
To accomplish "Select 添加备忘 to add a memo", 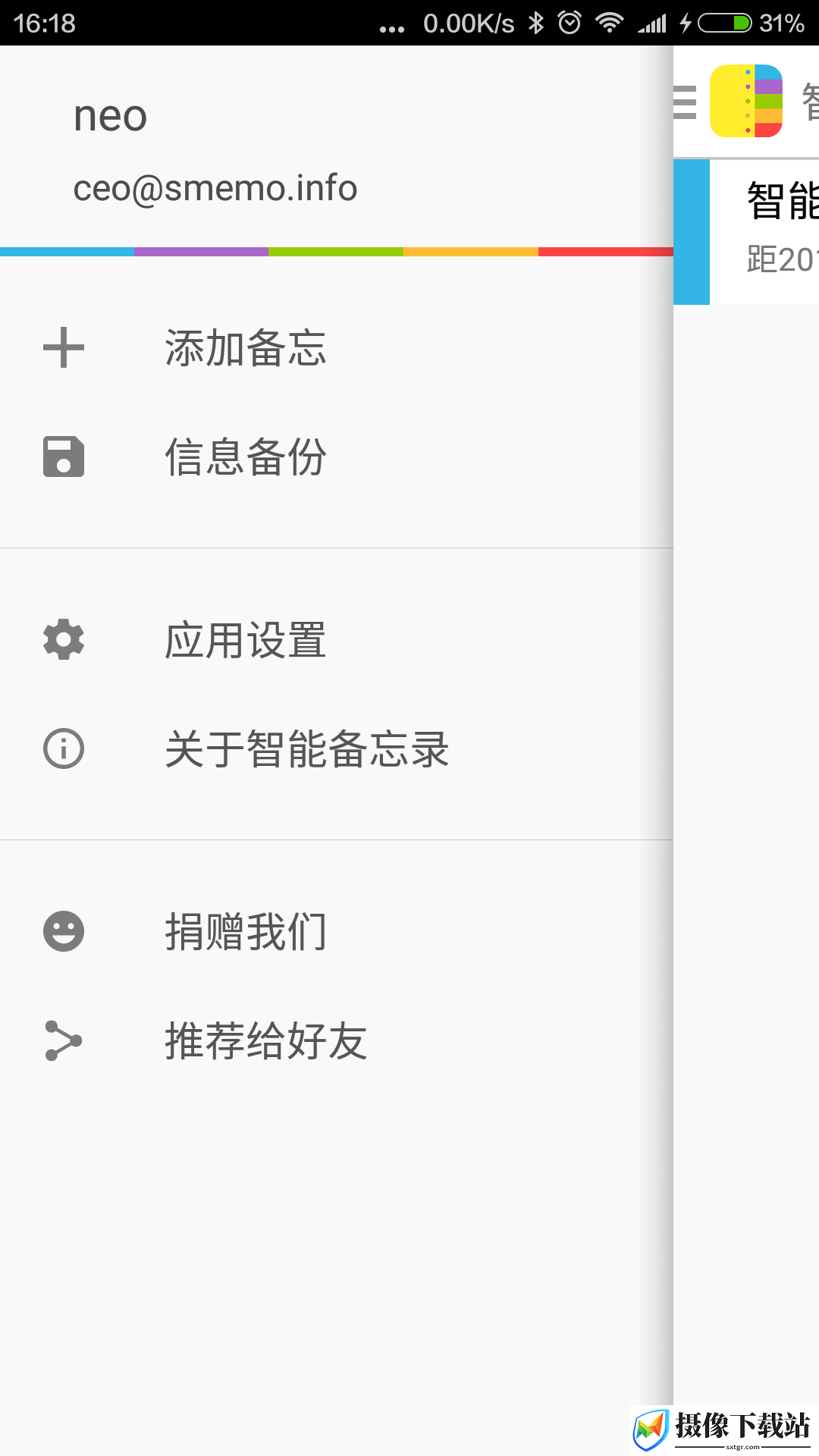I will tap(337, 348).
